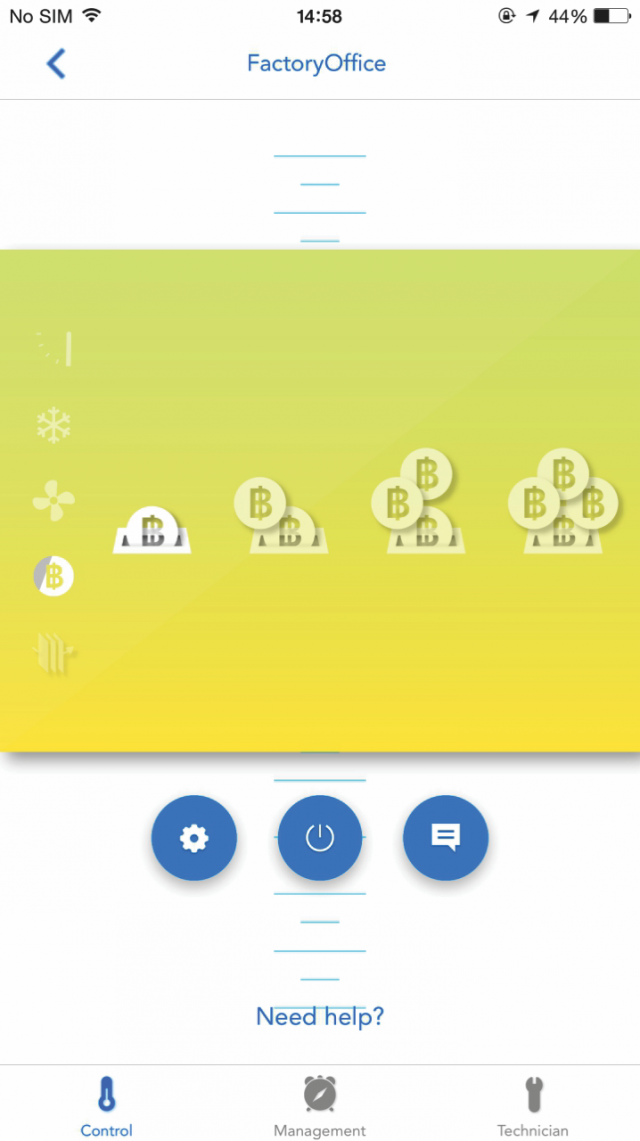This screenshot has width=640, height=1141.
Task: Go back from FactoryOffice screen
Action: click(56, 63)
